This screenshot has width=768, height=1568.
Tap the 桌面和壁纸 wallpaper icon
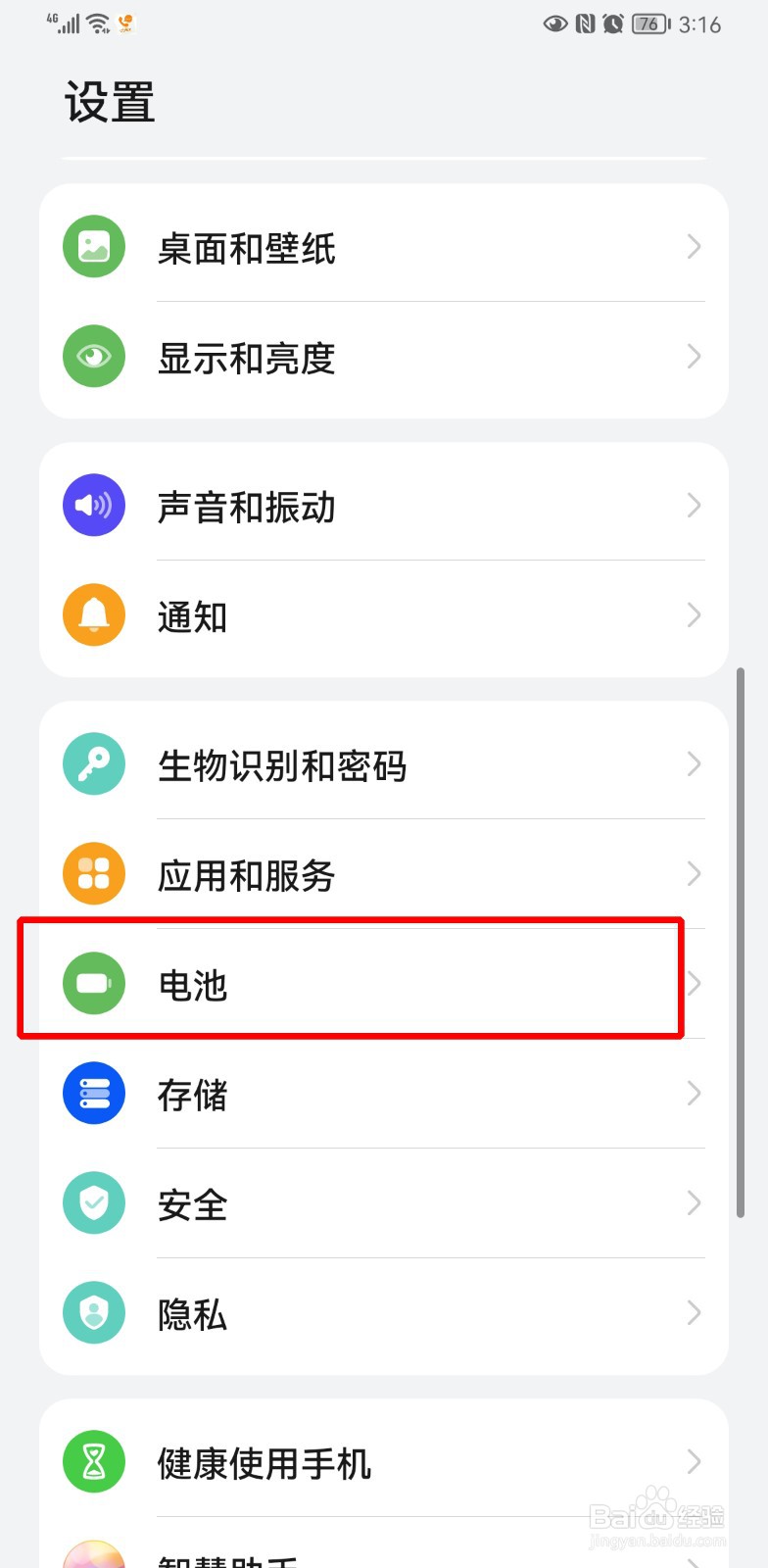(x=93, y=246)
